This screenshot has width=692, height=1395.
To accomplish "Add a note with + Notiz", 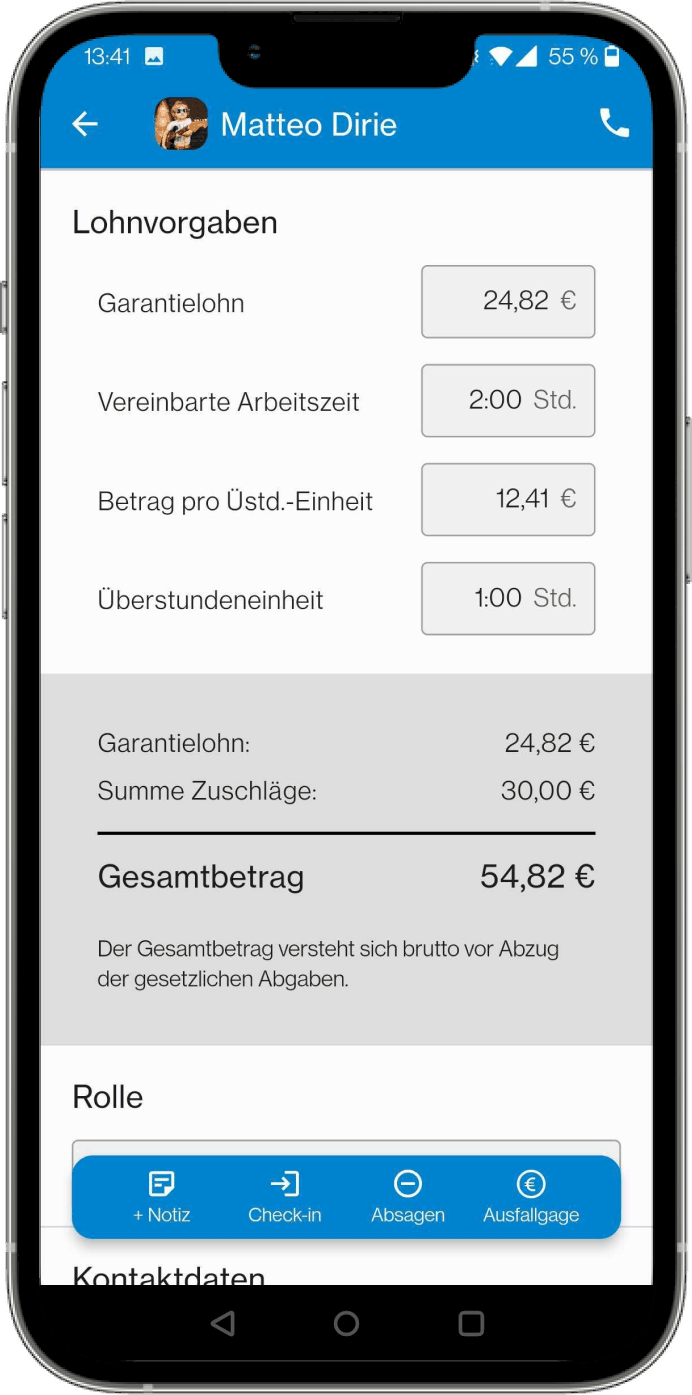I will (x=161, y=1198).
